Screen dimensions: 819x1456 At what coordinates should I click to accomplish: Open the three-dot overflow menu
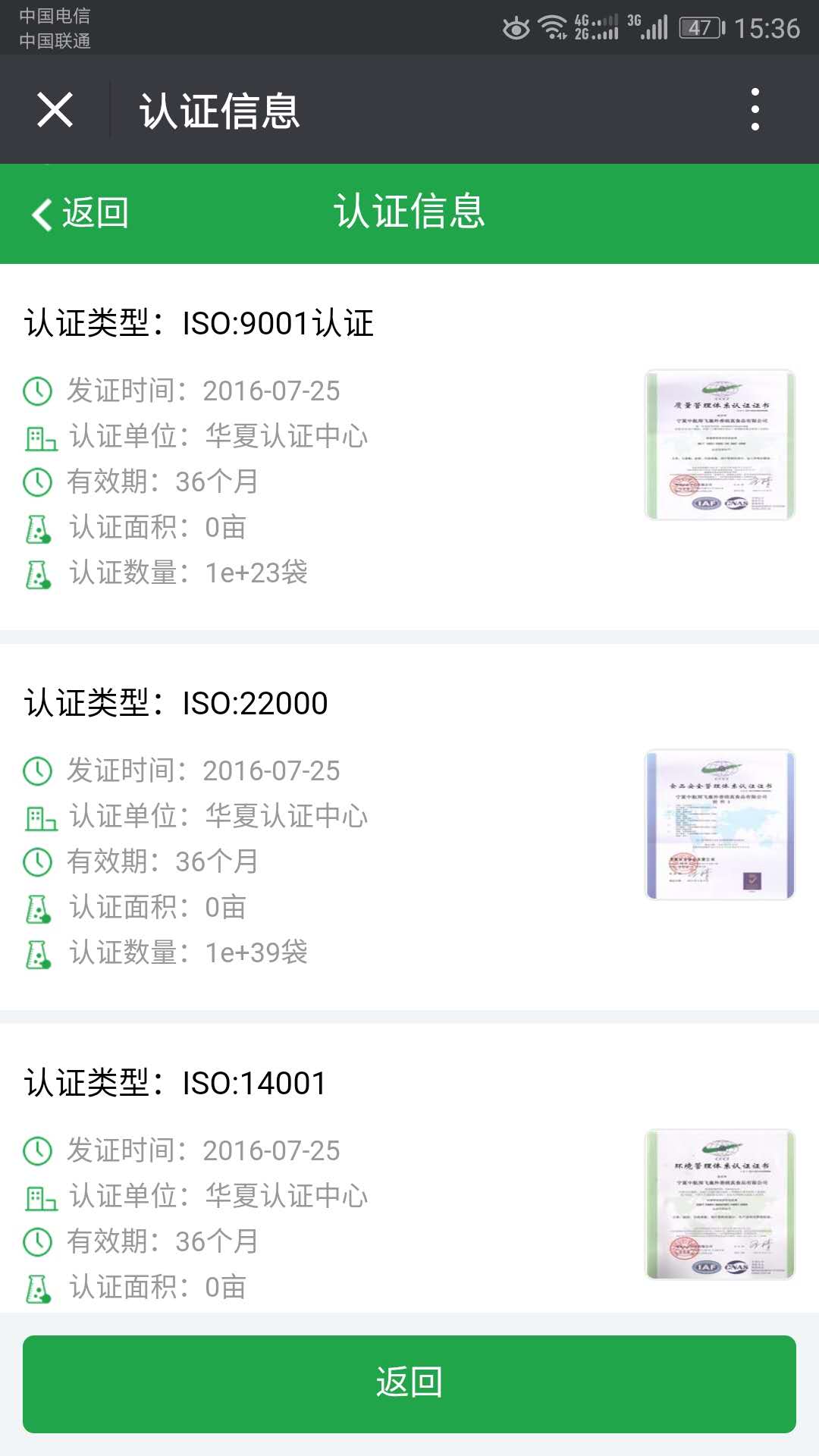[755, 110]
